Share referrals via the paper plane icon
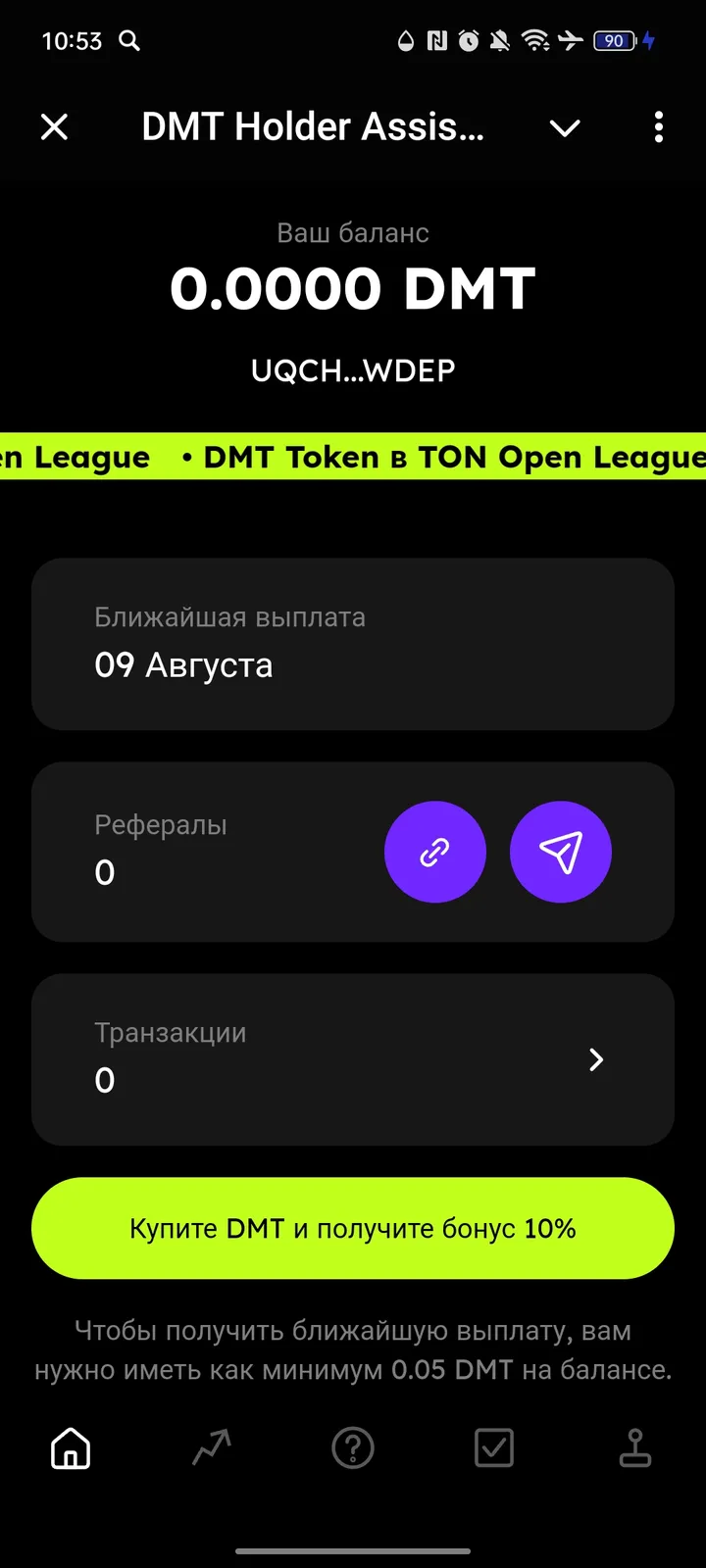Image resolution: width=706 pixels, height=1568 pixels. (561, 853)
